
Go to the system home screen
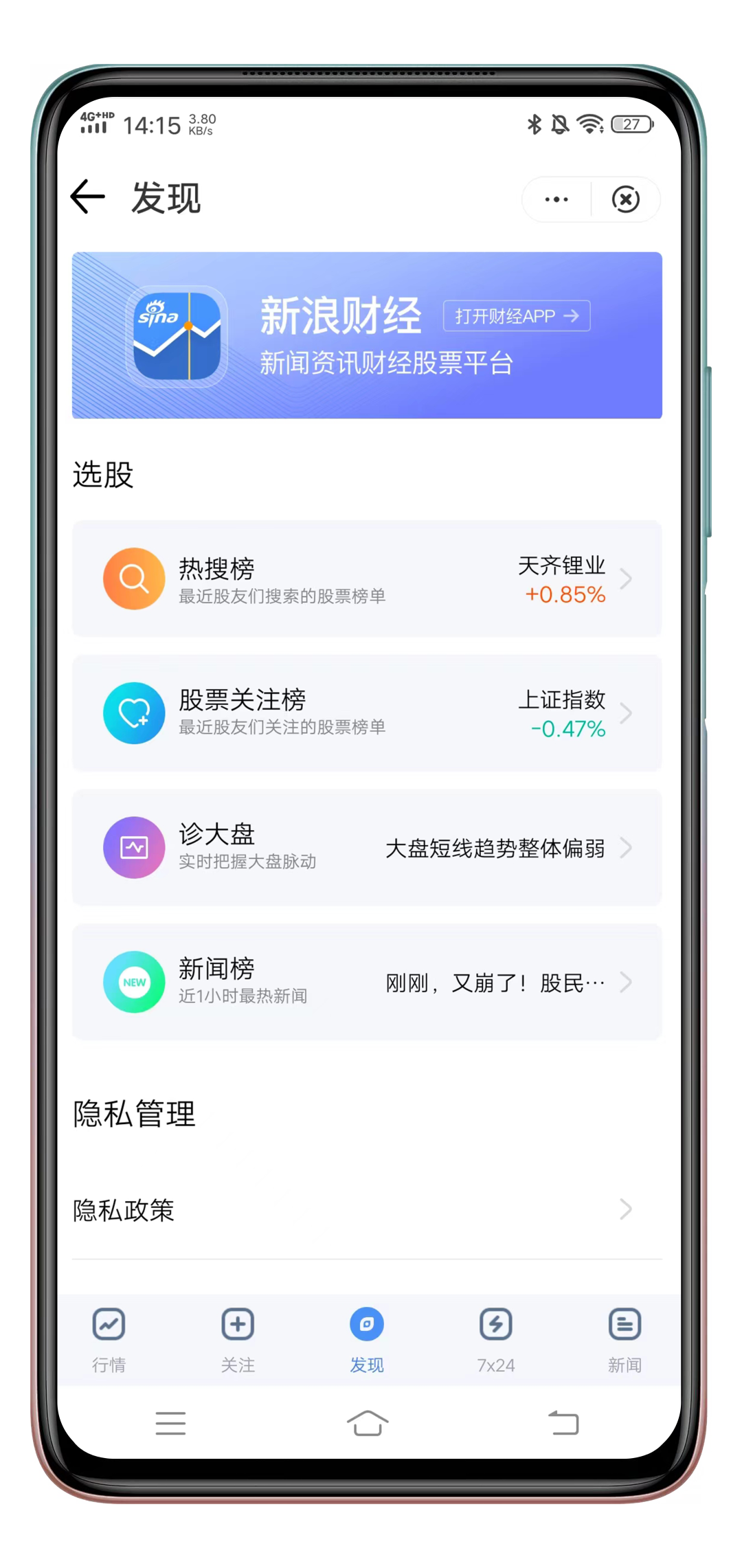click(368, 1423)
